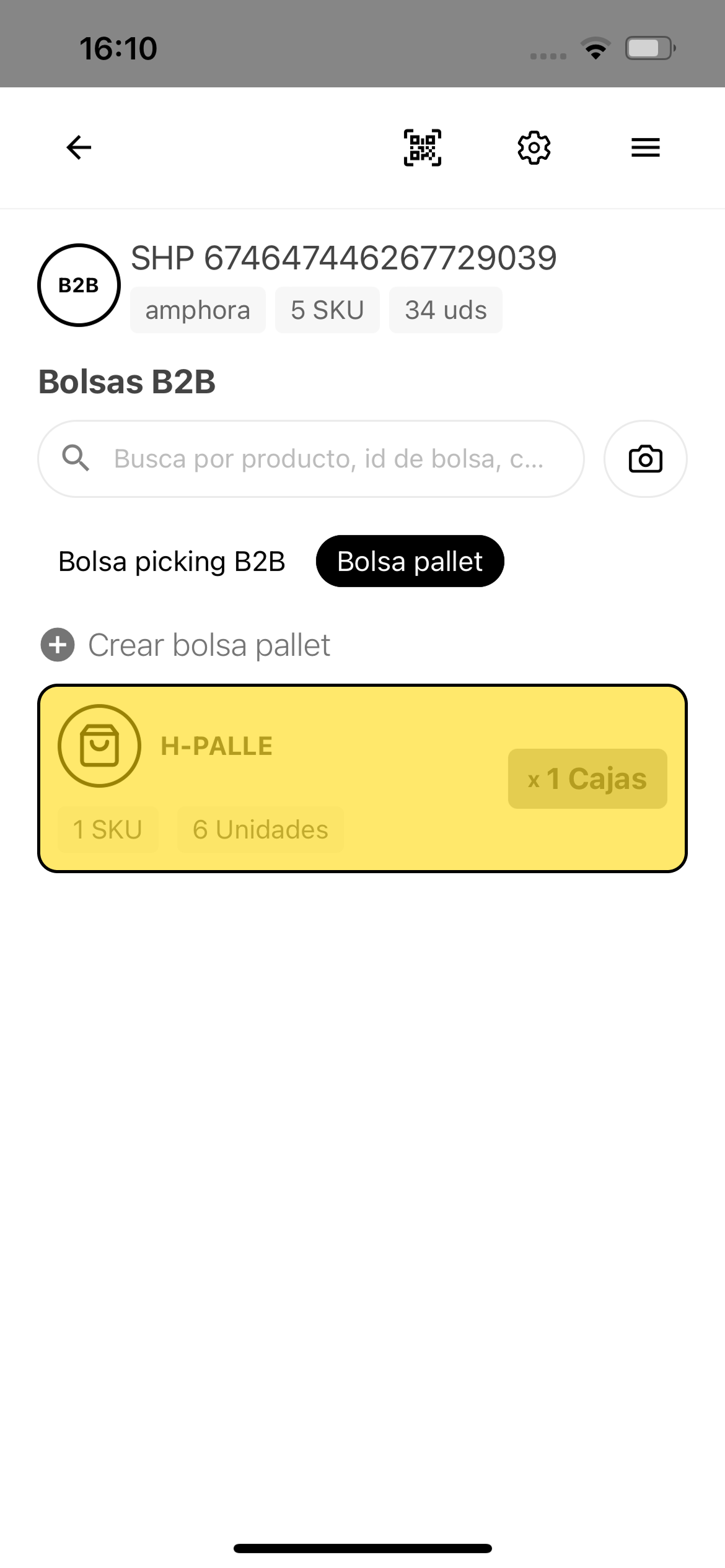Open the amphora chip
725x1568 pixels.
point(198,310)
